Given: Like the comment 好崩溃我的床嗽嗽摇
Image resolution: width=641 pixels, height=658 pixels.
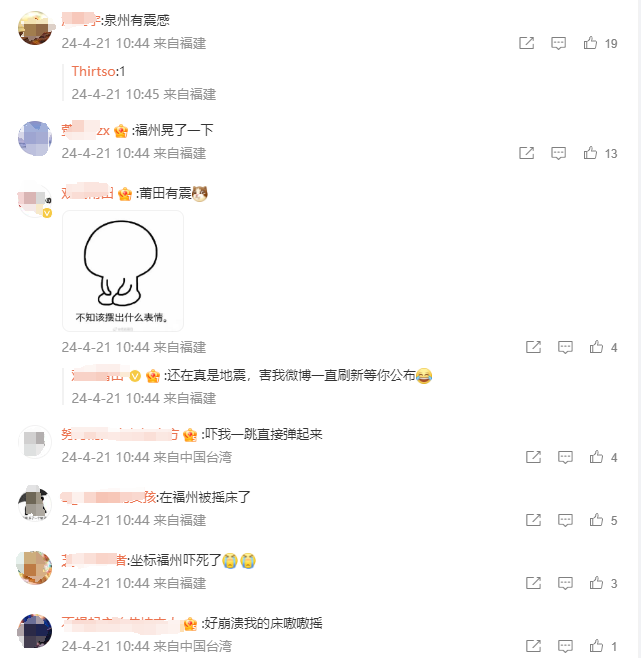Looking at the screenshot, I should (x=597, y=646).
